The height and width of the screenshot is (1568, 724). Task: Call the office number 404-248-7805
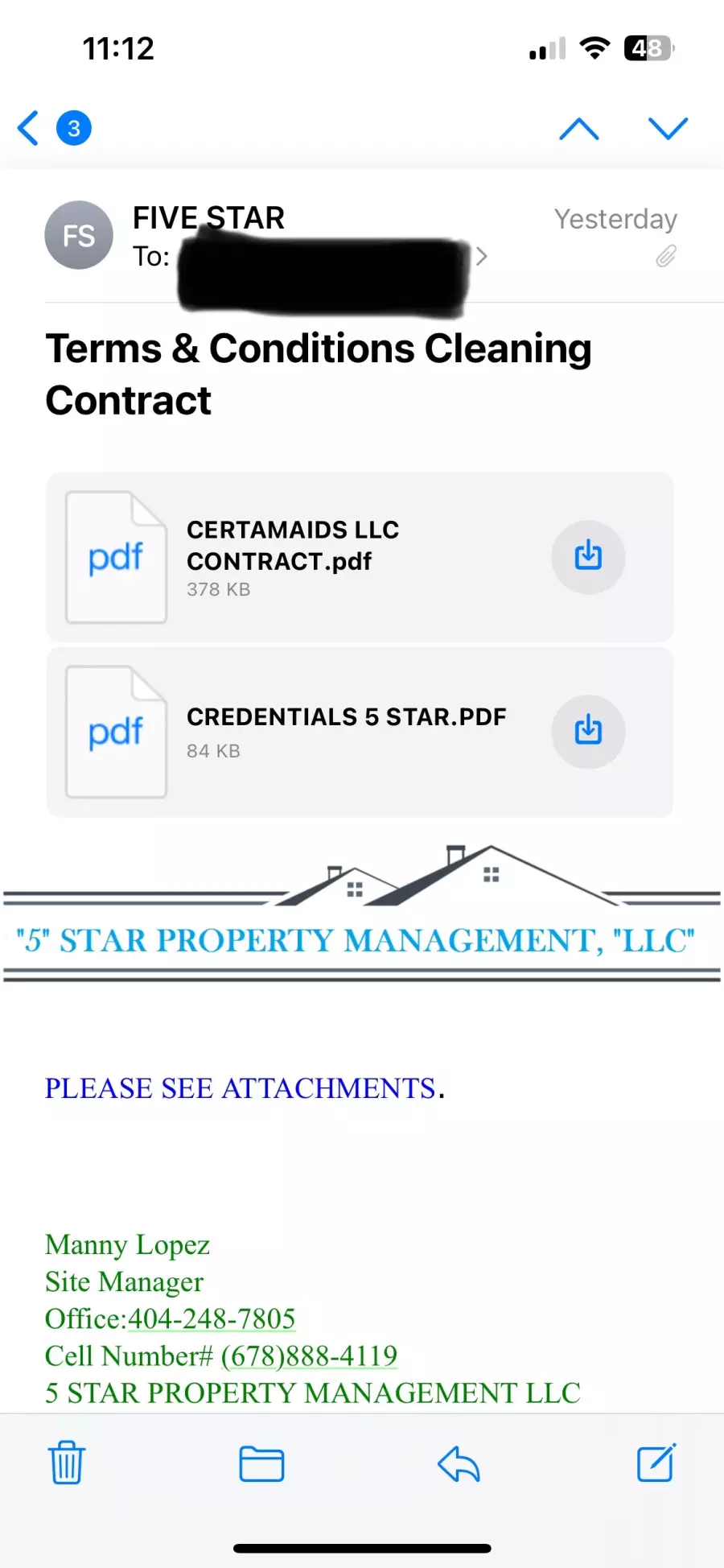(212, 1318)
